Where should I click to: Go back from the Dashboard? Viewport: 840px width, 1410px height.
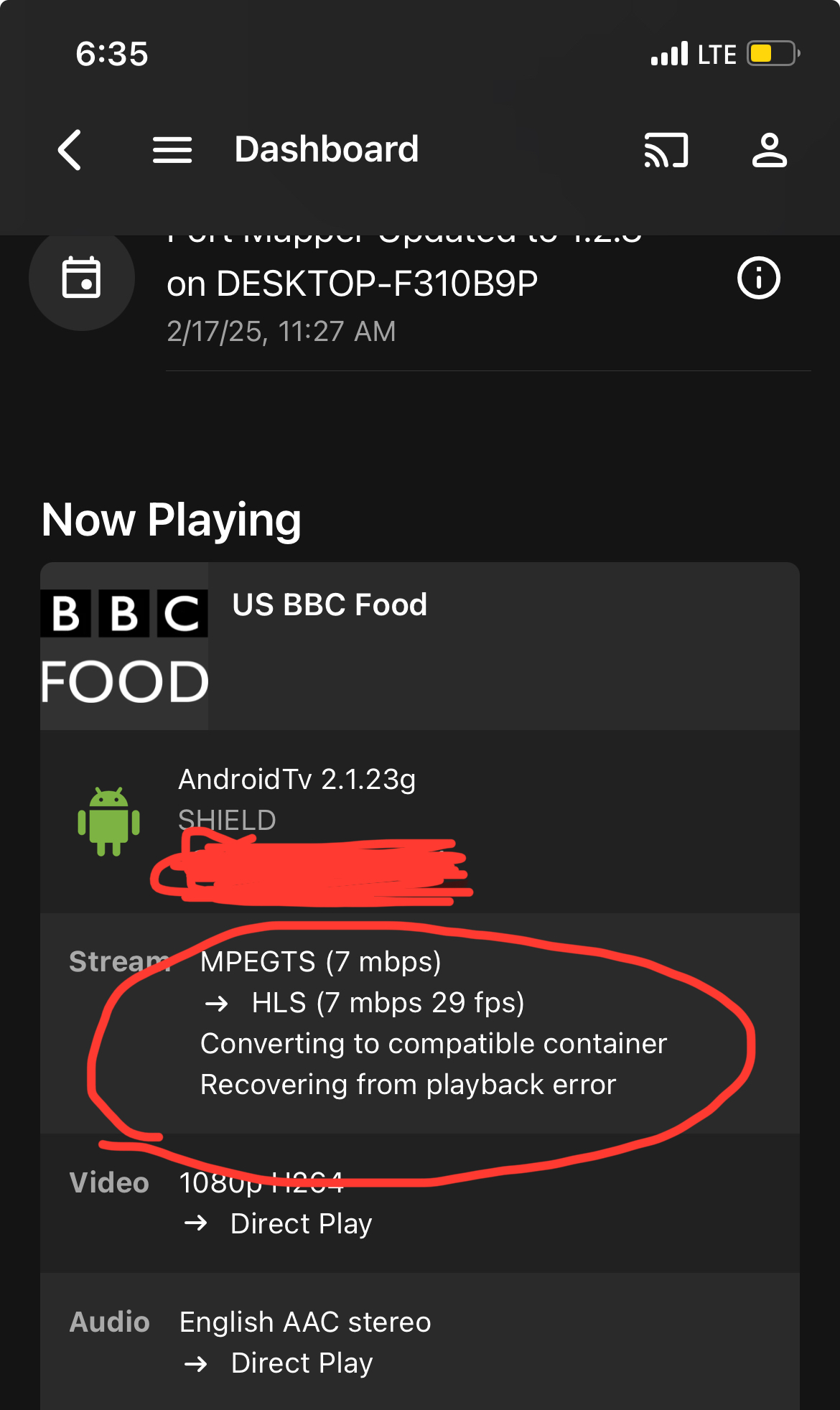(x=70, y=150)
